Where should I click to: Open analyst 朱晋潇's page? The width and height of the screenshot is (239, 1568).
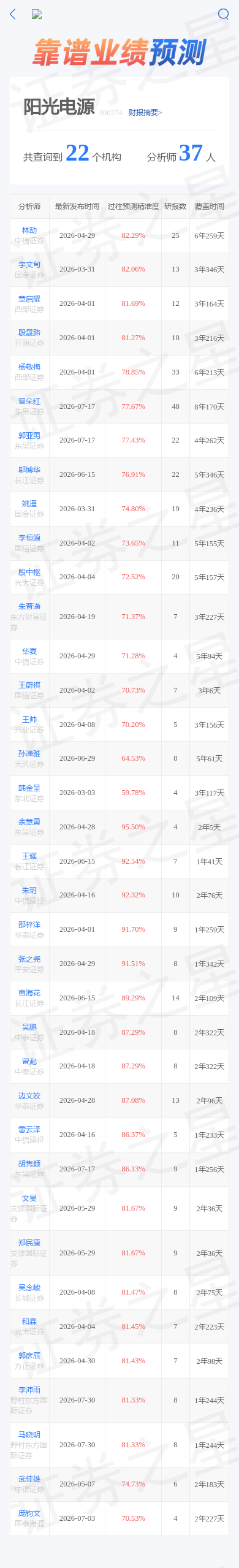click(x=29, y=607)
